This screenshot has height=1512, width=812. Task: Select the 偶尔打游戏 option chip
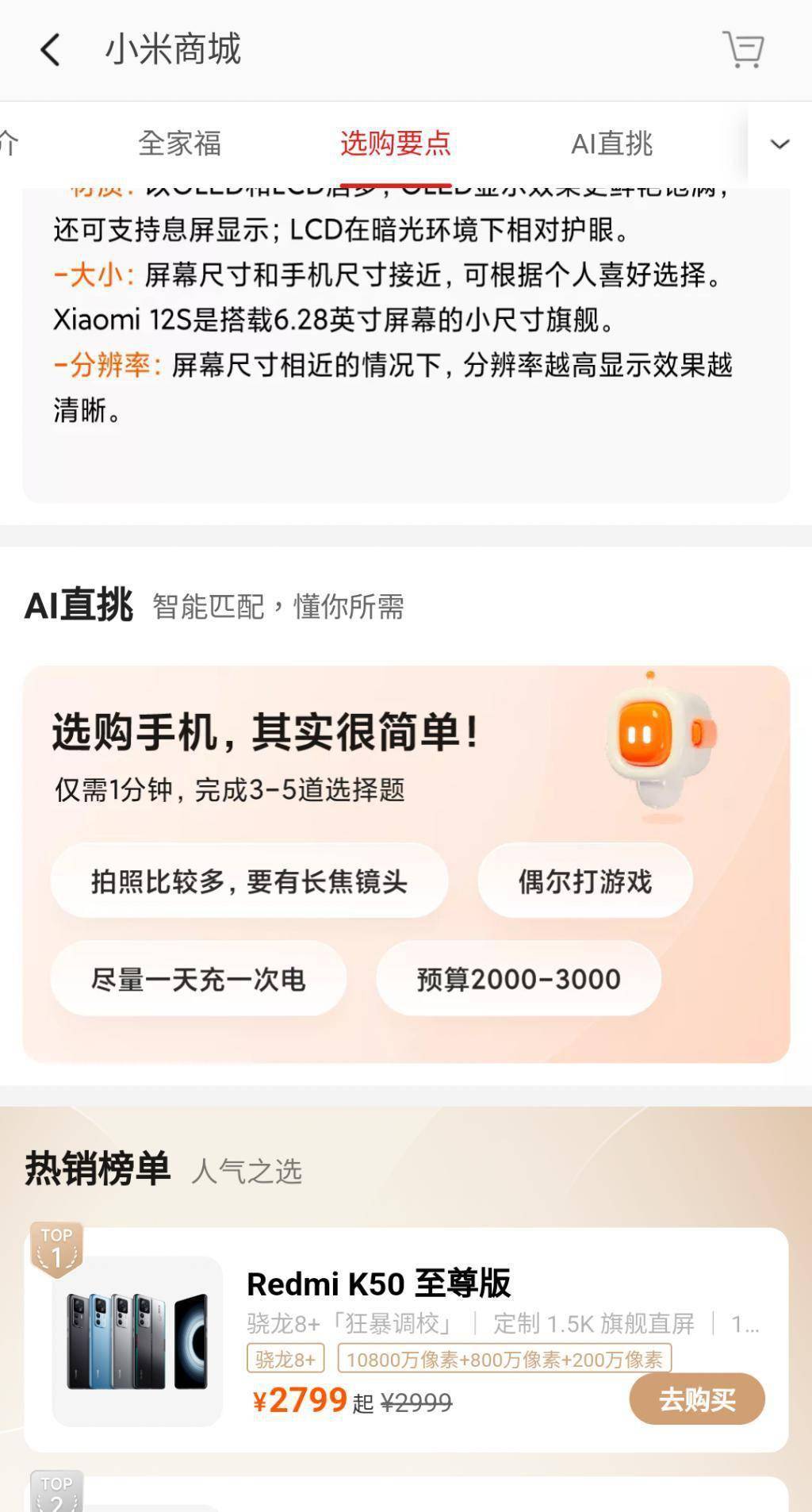click(x=584, y=881)
